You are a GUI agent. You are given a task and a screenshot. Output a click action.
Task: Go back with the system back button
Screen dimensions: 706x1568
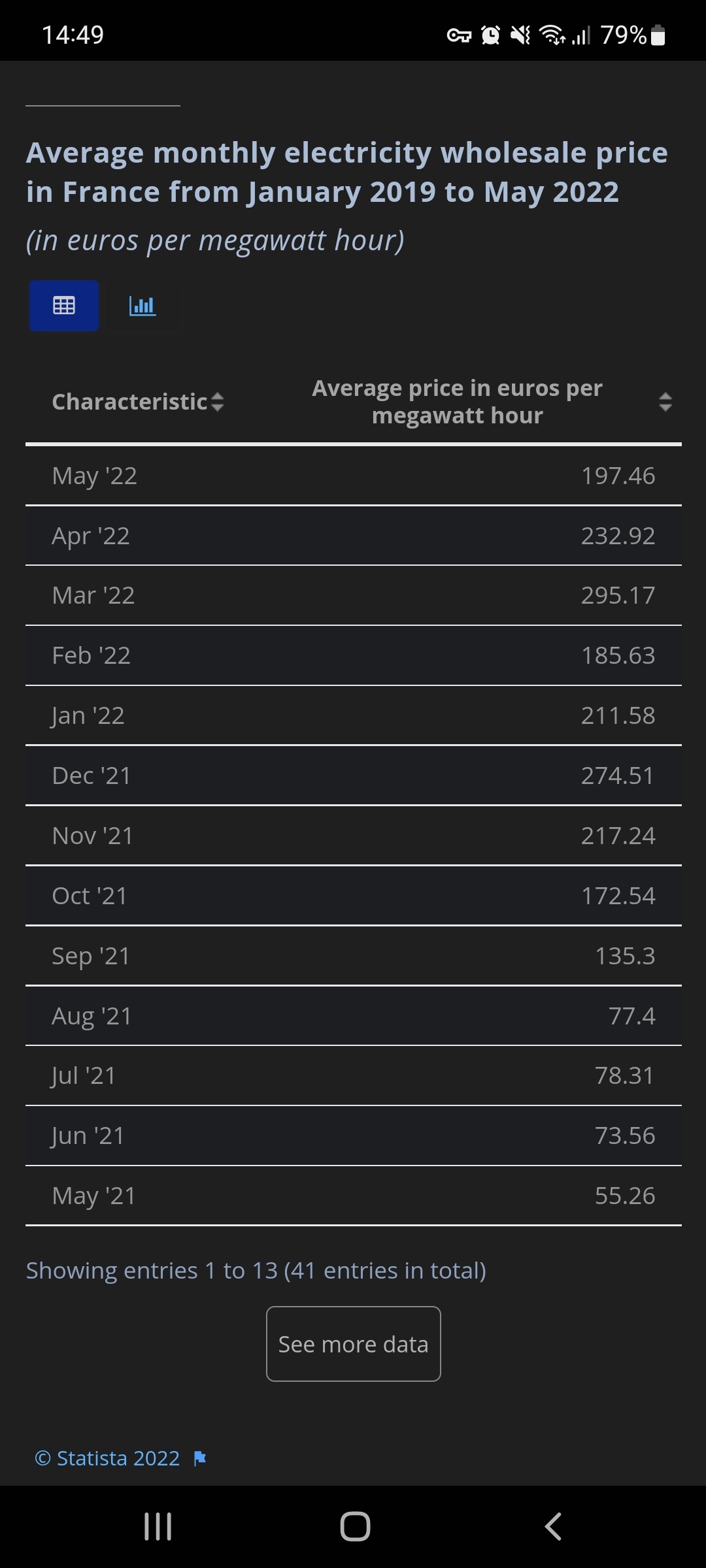[x=553, y=1527]
